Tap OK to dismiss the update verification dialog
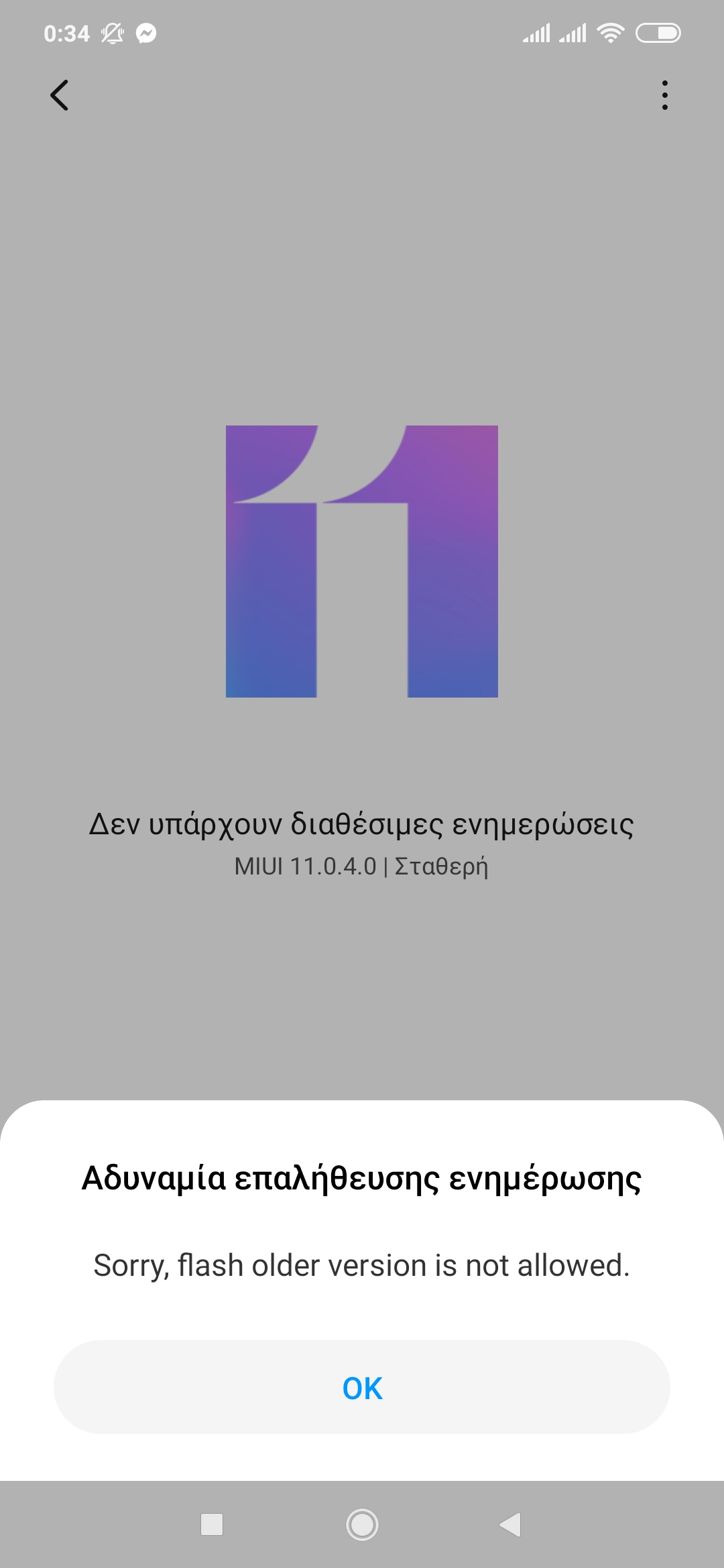 [362, 1387]
